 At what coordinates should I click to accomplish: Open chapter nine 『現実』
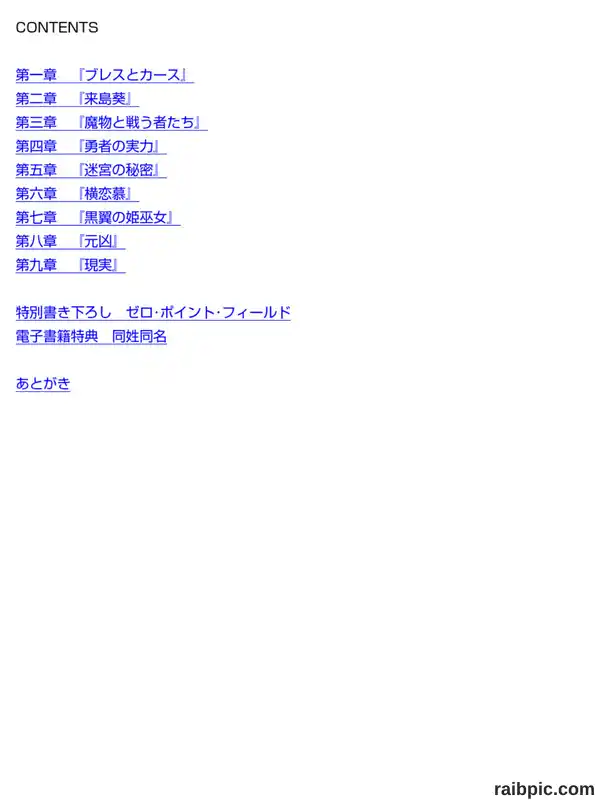coord(70,265)
